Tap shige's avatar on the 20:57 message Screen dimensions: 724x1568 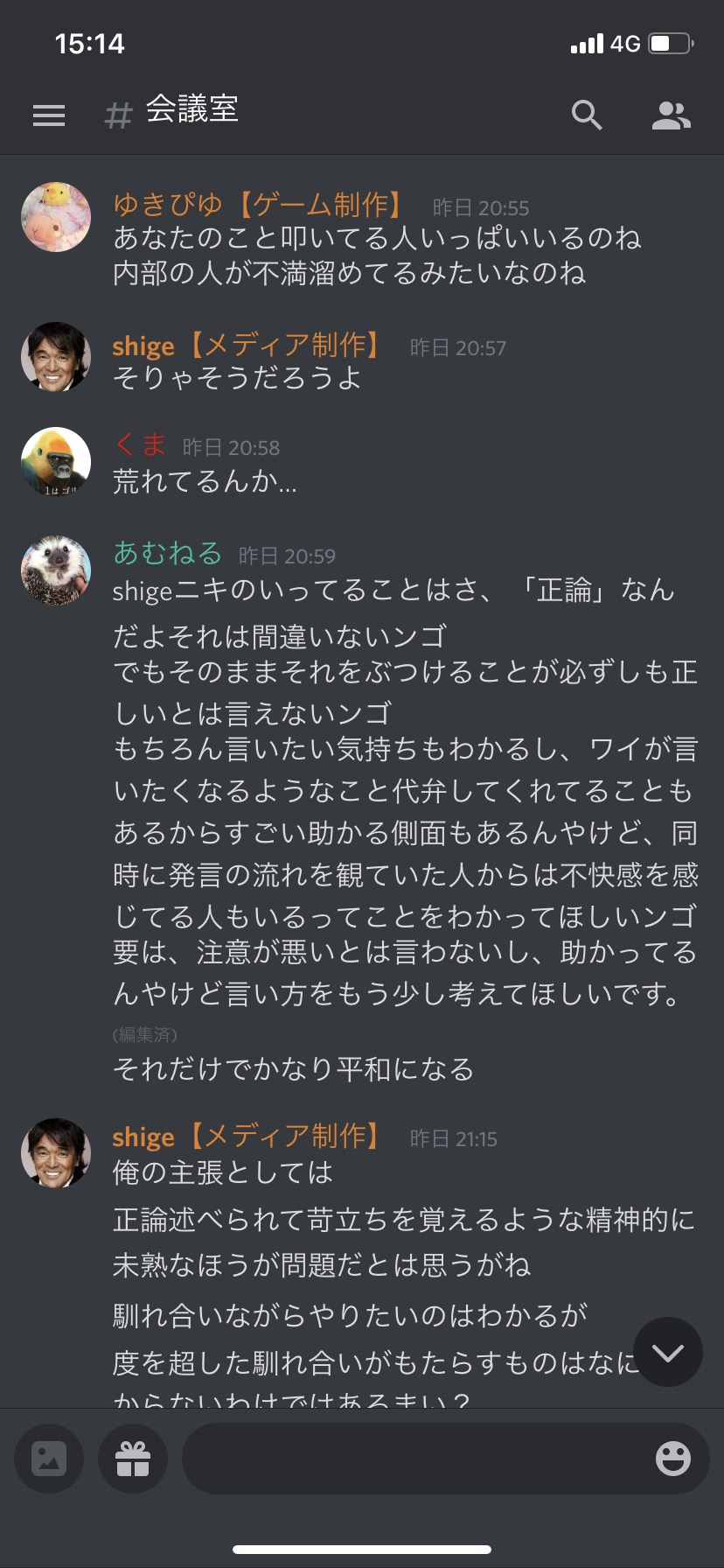56,357
